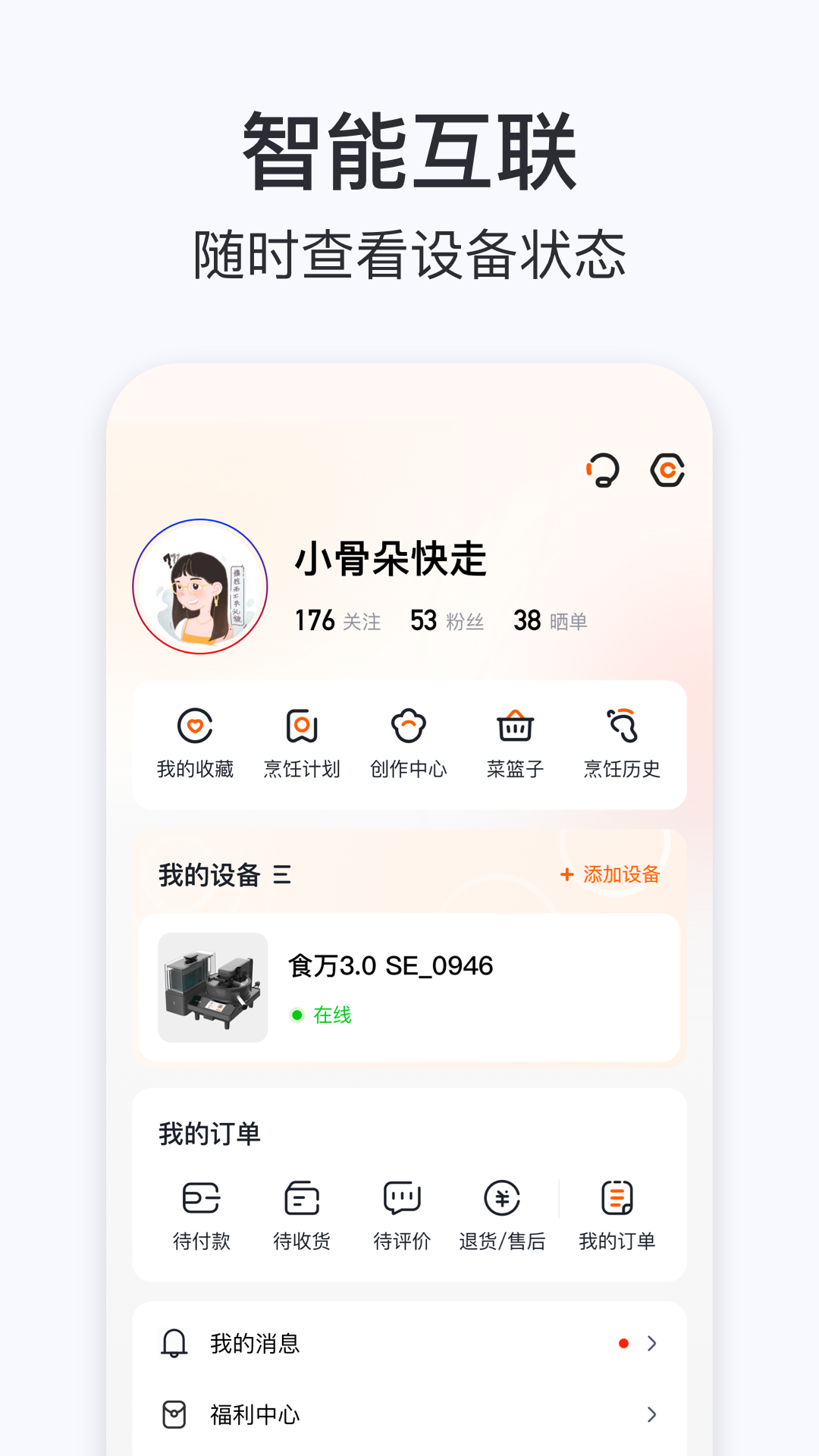The width and height of the screenshot is (819, 1456).
Task: Open the device list menu beside 我的设备
Action: pyautogui.click(x=280, y=875)
